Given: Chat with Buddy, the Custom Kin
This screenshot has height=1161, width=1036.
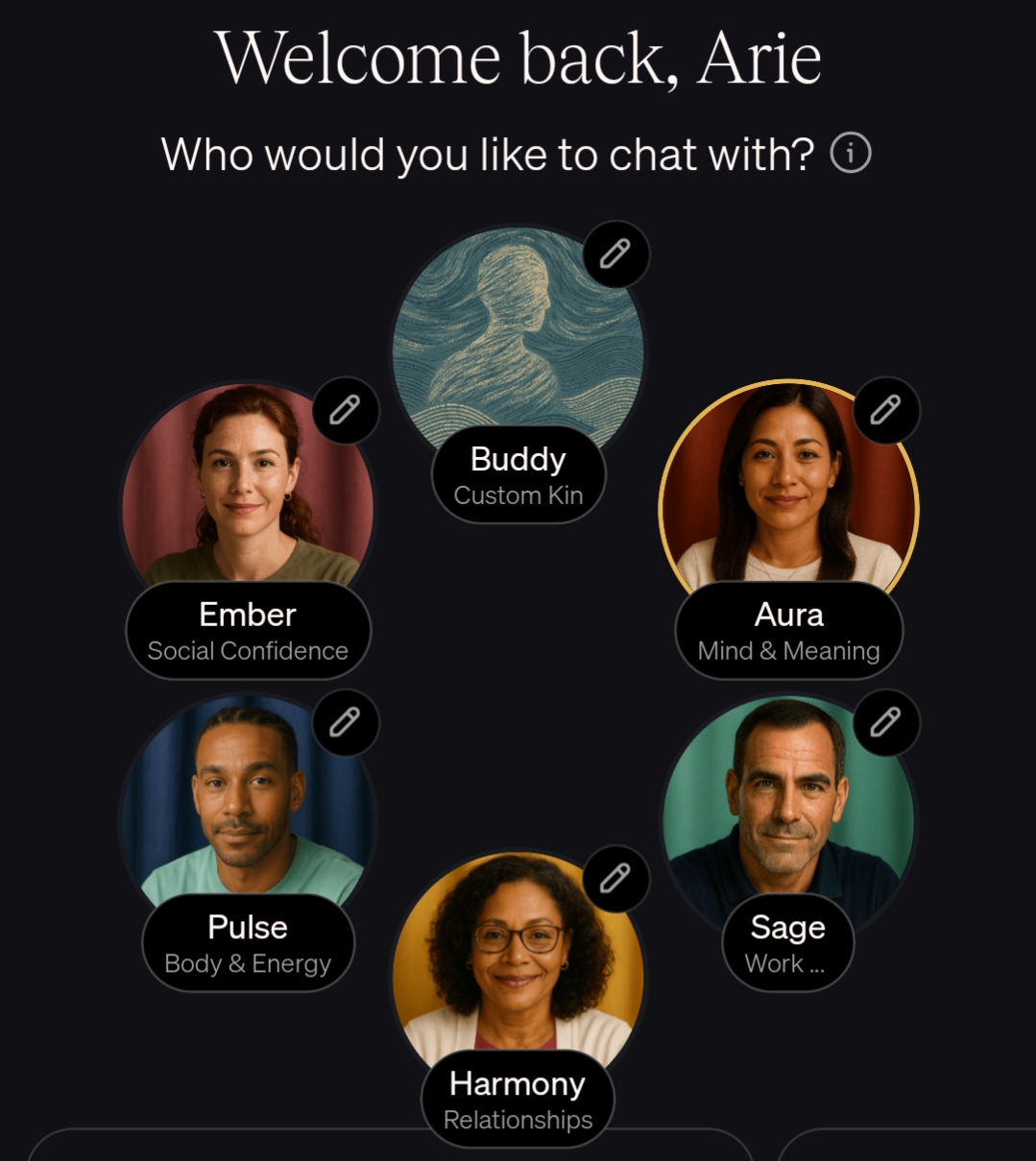Looking at the screenshot, I should [518, 346].
